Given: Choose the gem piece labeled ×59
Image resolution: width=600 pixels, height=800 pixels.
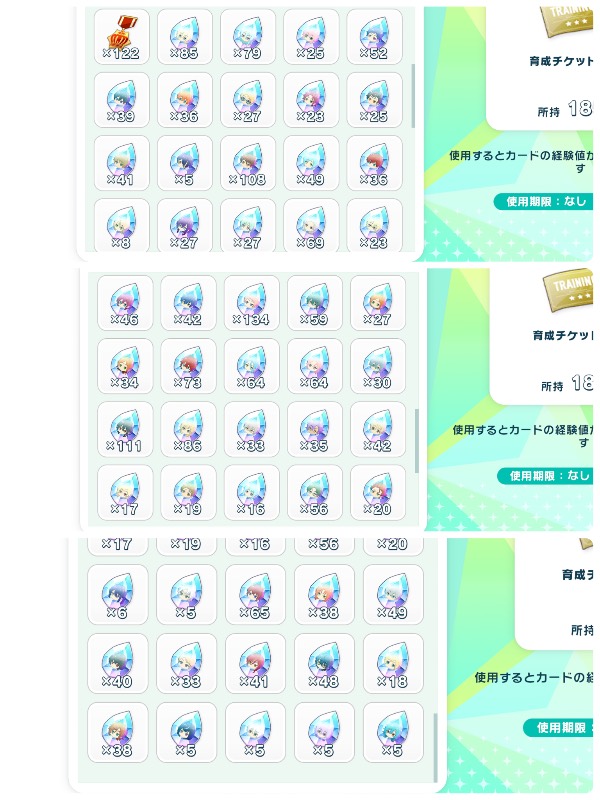Looking at the screenshot, I should [x=315, y=303].
